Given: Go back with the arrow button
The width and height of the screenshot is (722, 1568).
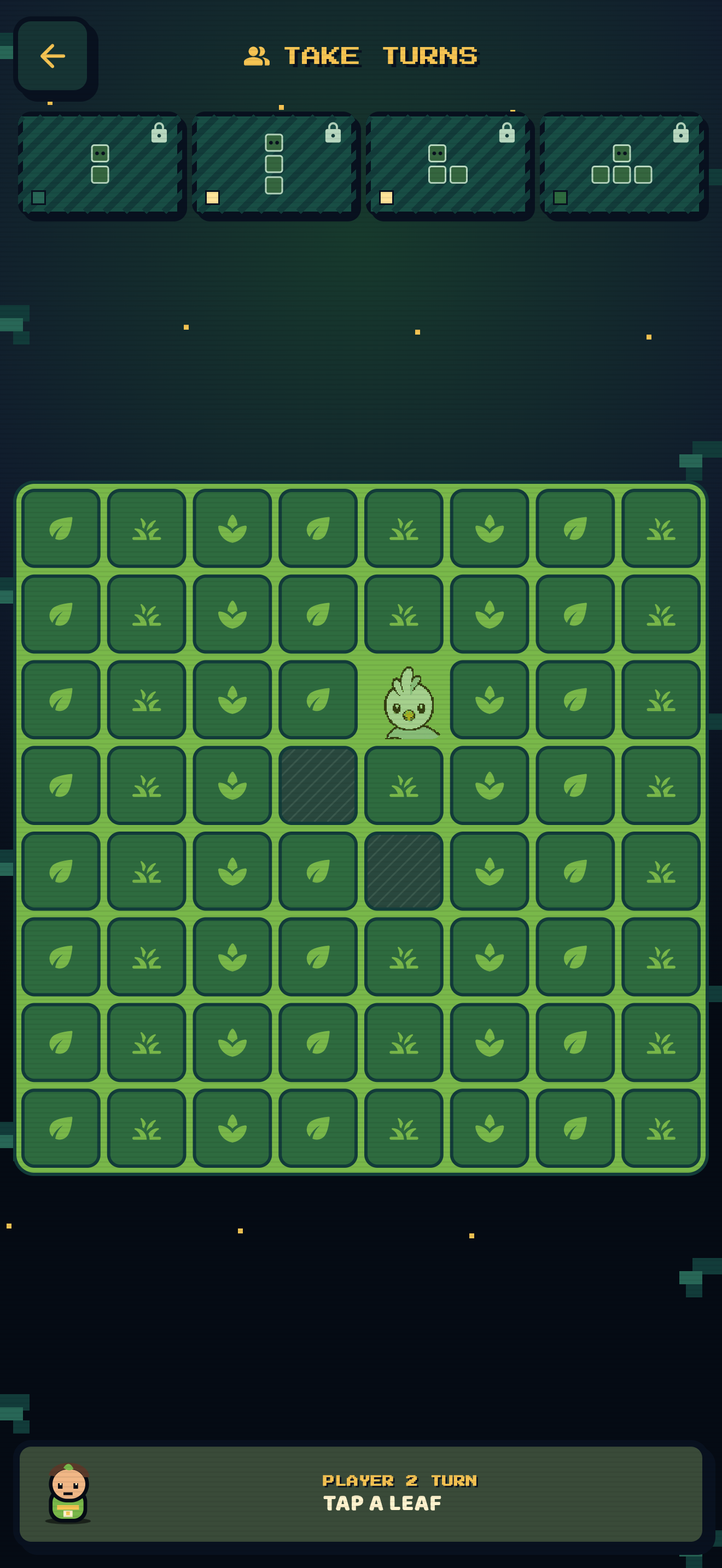Looking at the screenshot, I should (x=53, y=56).
